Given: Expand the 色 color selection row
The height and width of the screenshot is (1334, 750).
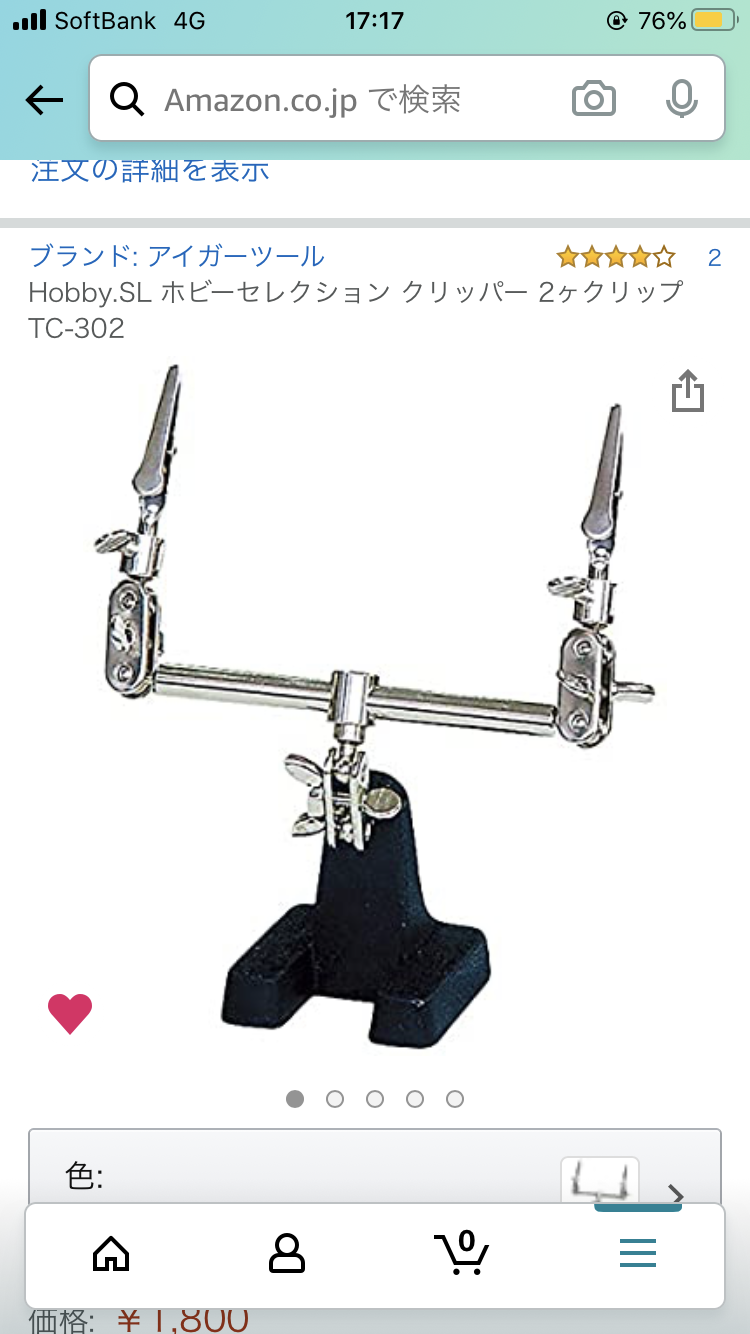Looking at the screenshot, I should (x=375, y=1172).
